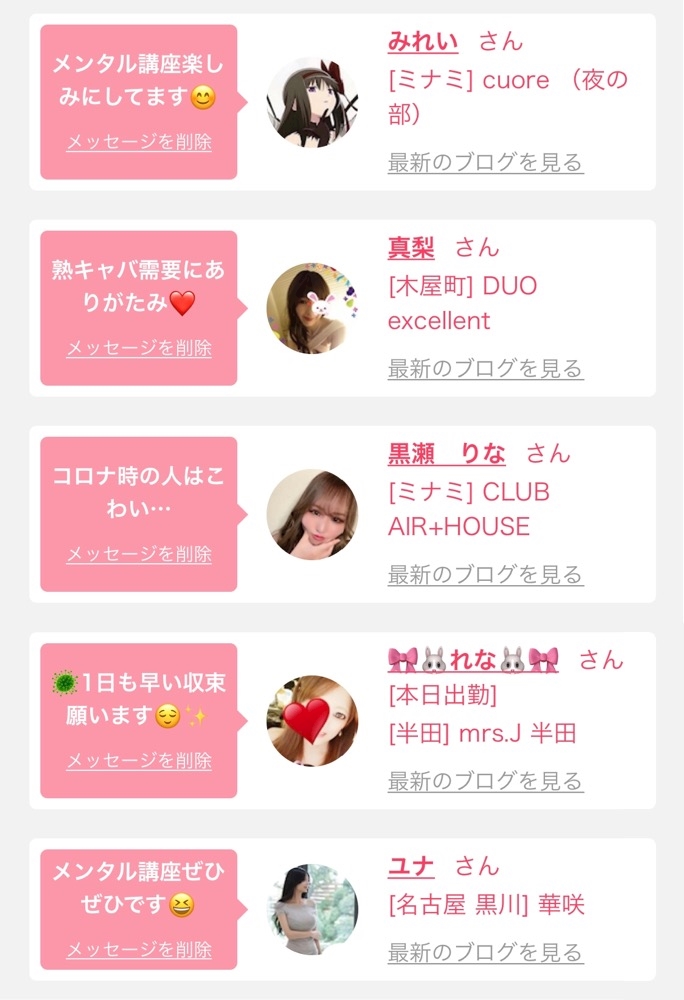View 真梨's latest blog
Viewport: 684px width, 1000px height.
pos(486,369)
